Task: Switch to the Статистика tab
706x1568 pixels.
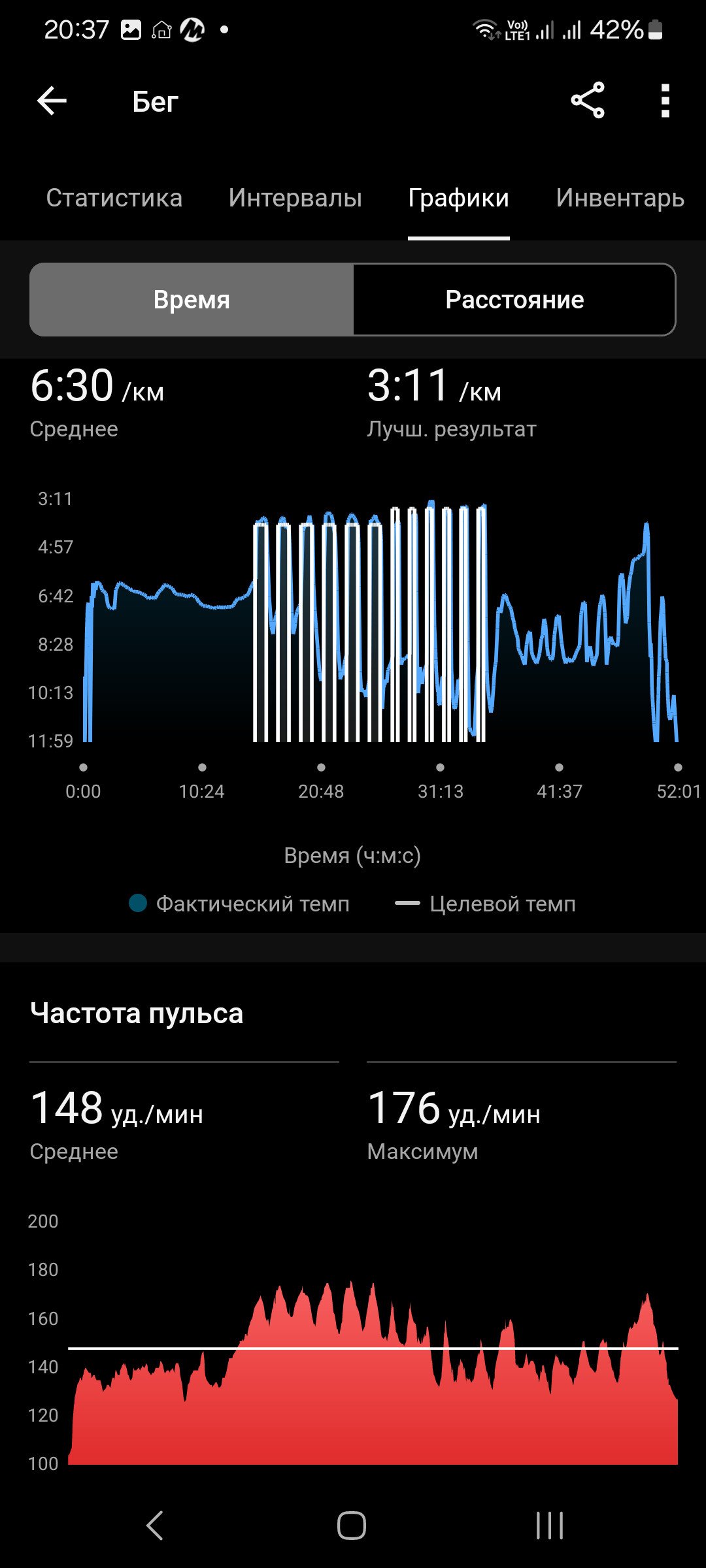Action: 114,198
